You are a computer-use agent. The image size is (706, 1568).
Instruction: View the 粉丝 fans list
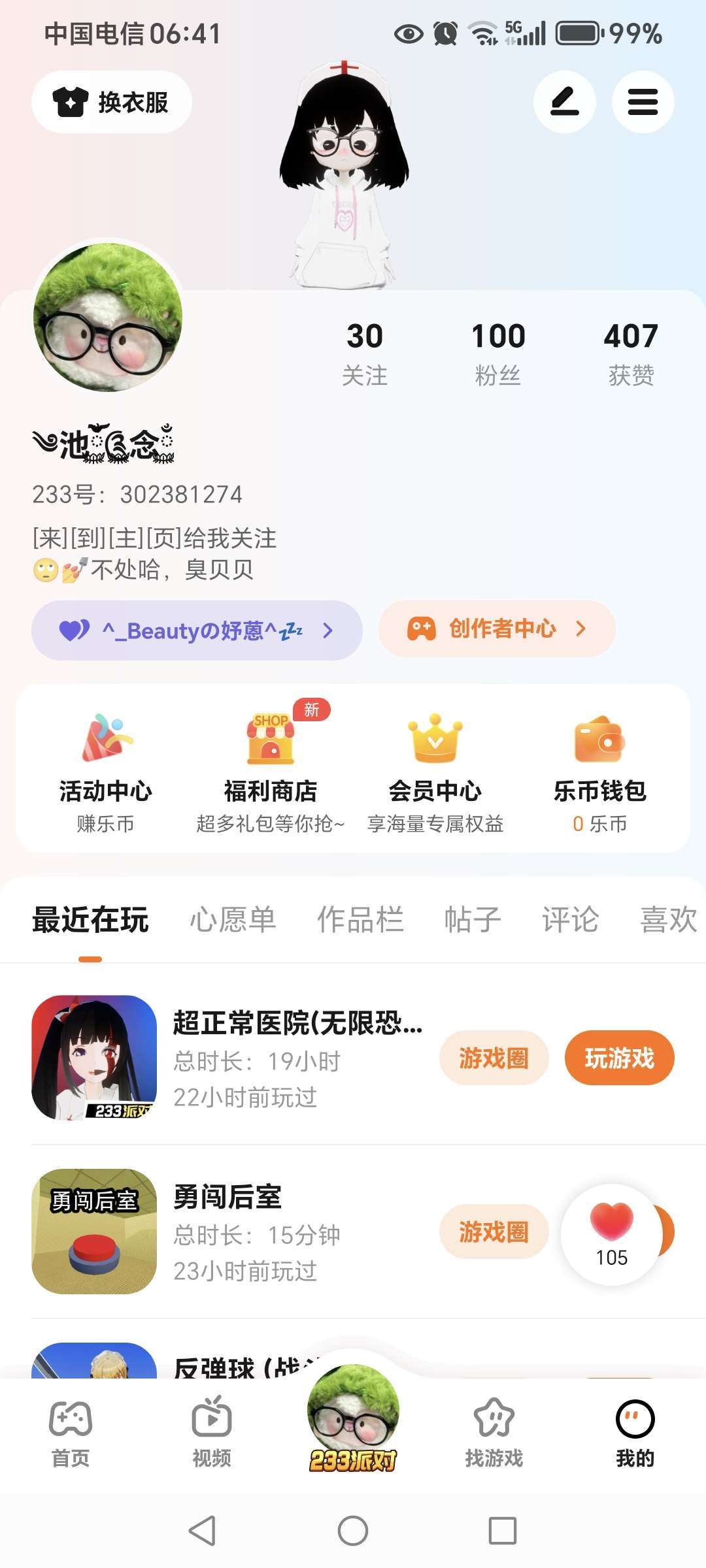498,353
